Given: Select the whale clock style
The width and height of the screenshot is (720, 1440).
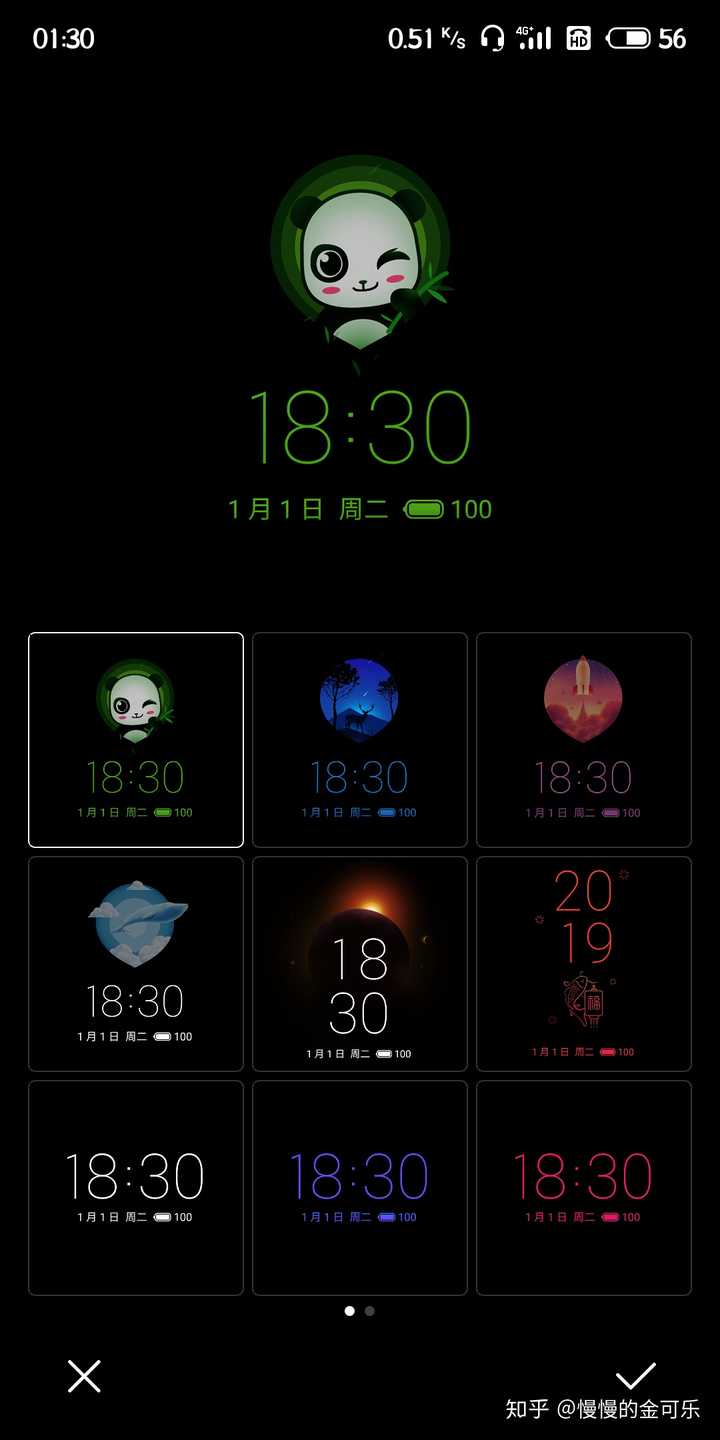Looking at the screenshot, I should point(136,964).
